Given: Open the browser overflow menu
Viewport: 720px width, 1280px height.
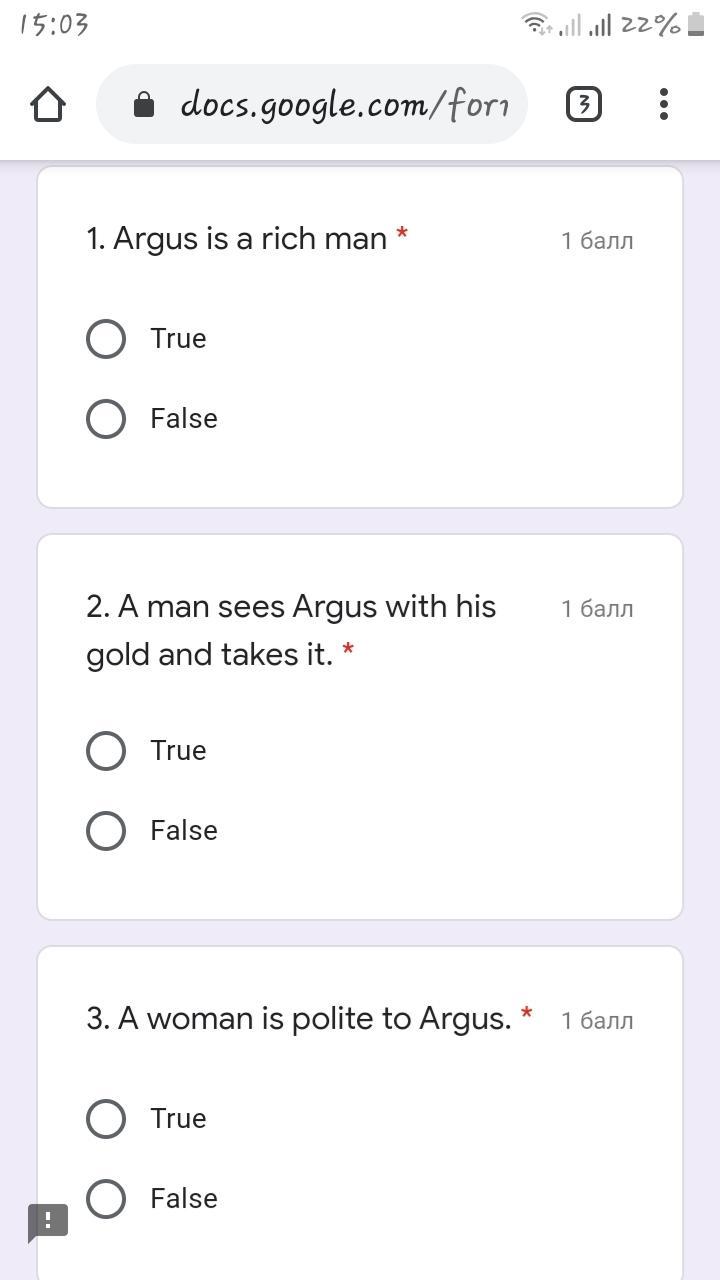Looking at the screenshot, I should [664, 104].
